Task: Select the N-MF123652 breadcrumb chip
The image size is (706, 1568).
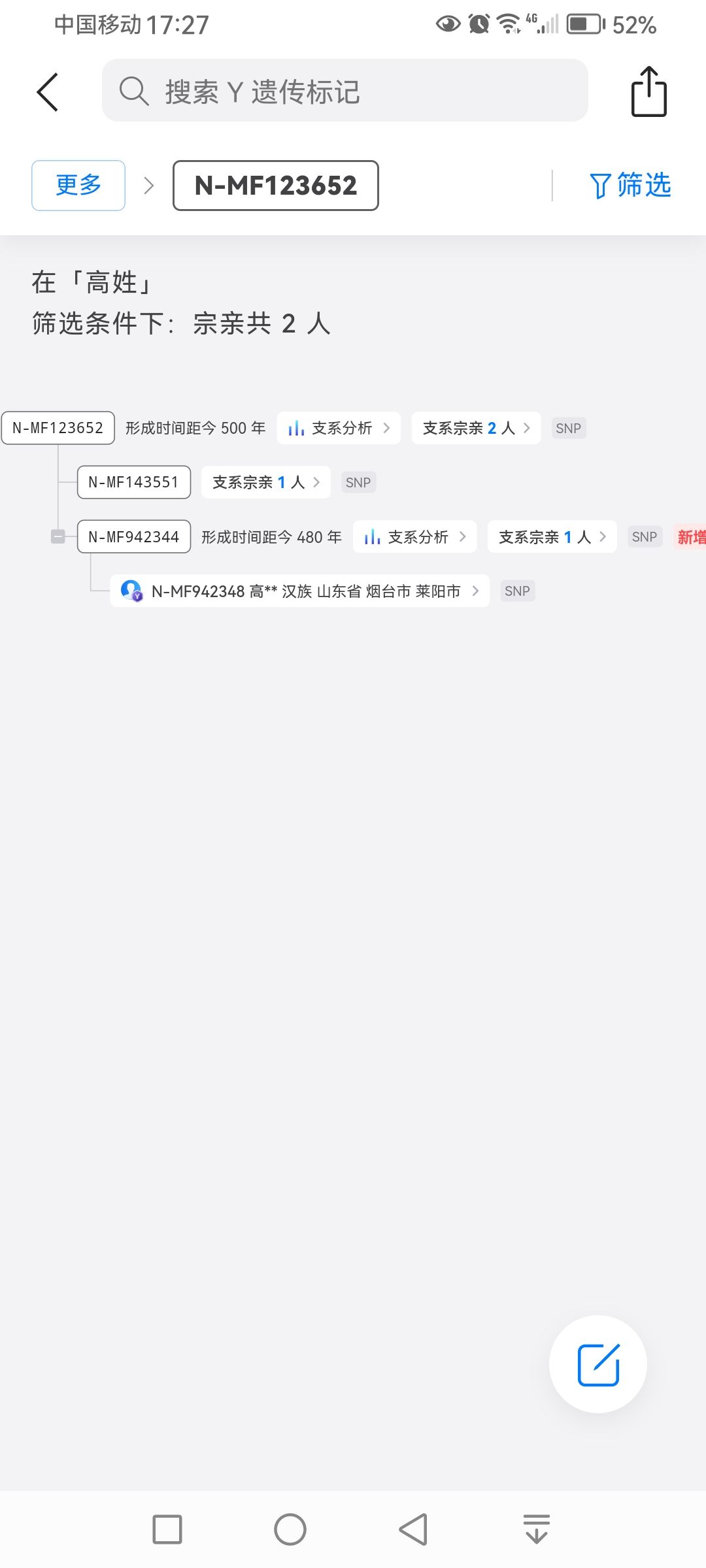Action: tap(275, 186)
